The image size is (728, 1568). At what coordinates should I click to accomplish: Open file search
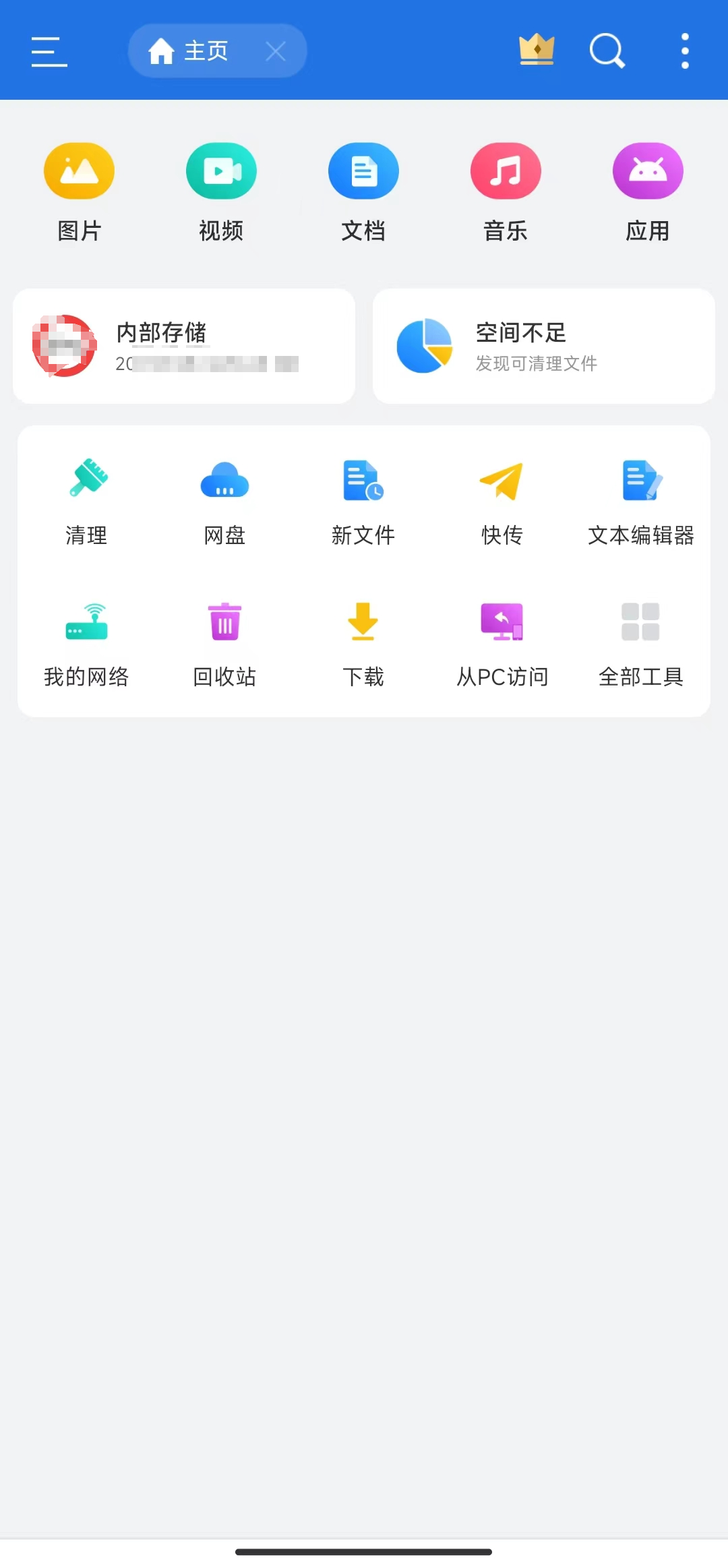click(607, 51)
